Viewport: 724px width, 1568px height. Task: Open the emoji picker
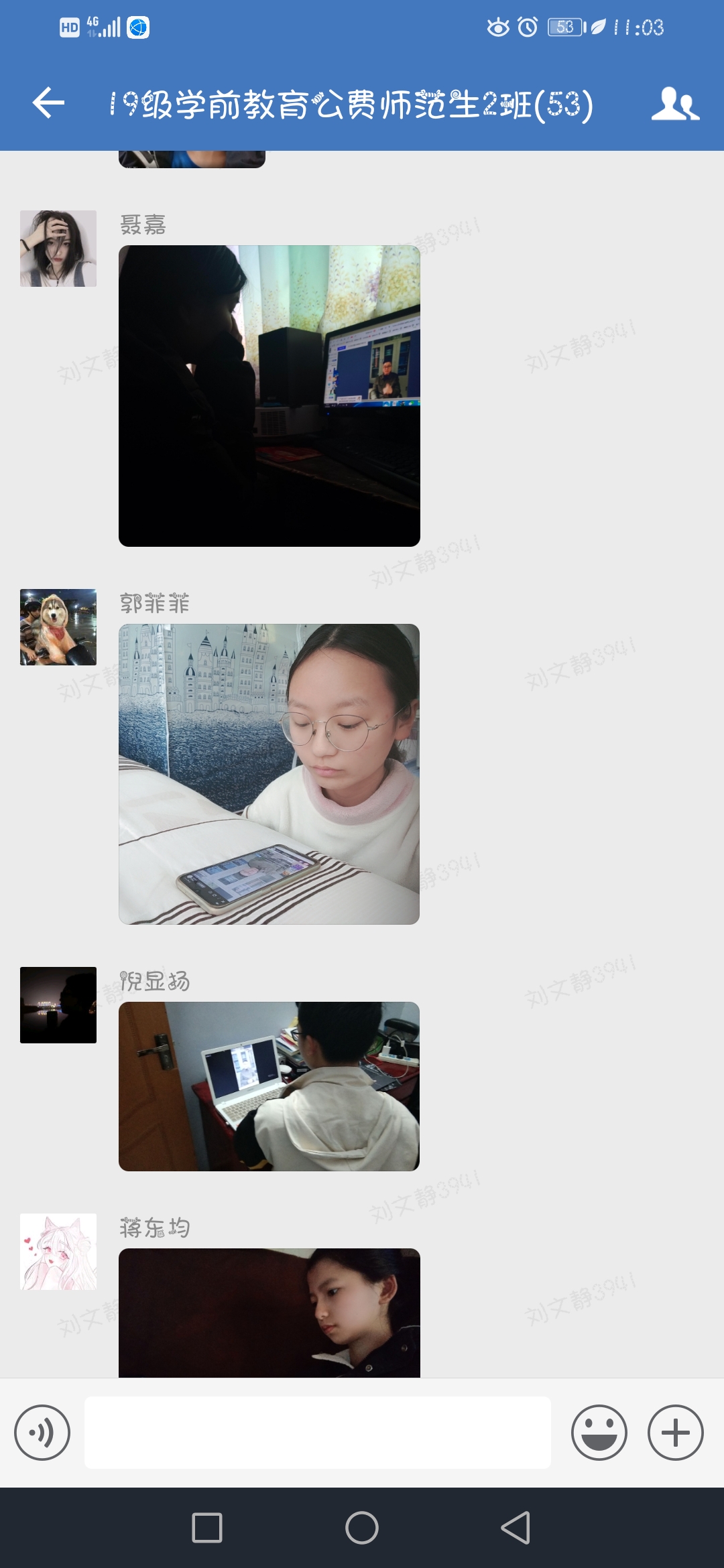point(599,1433)
